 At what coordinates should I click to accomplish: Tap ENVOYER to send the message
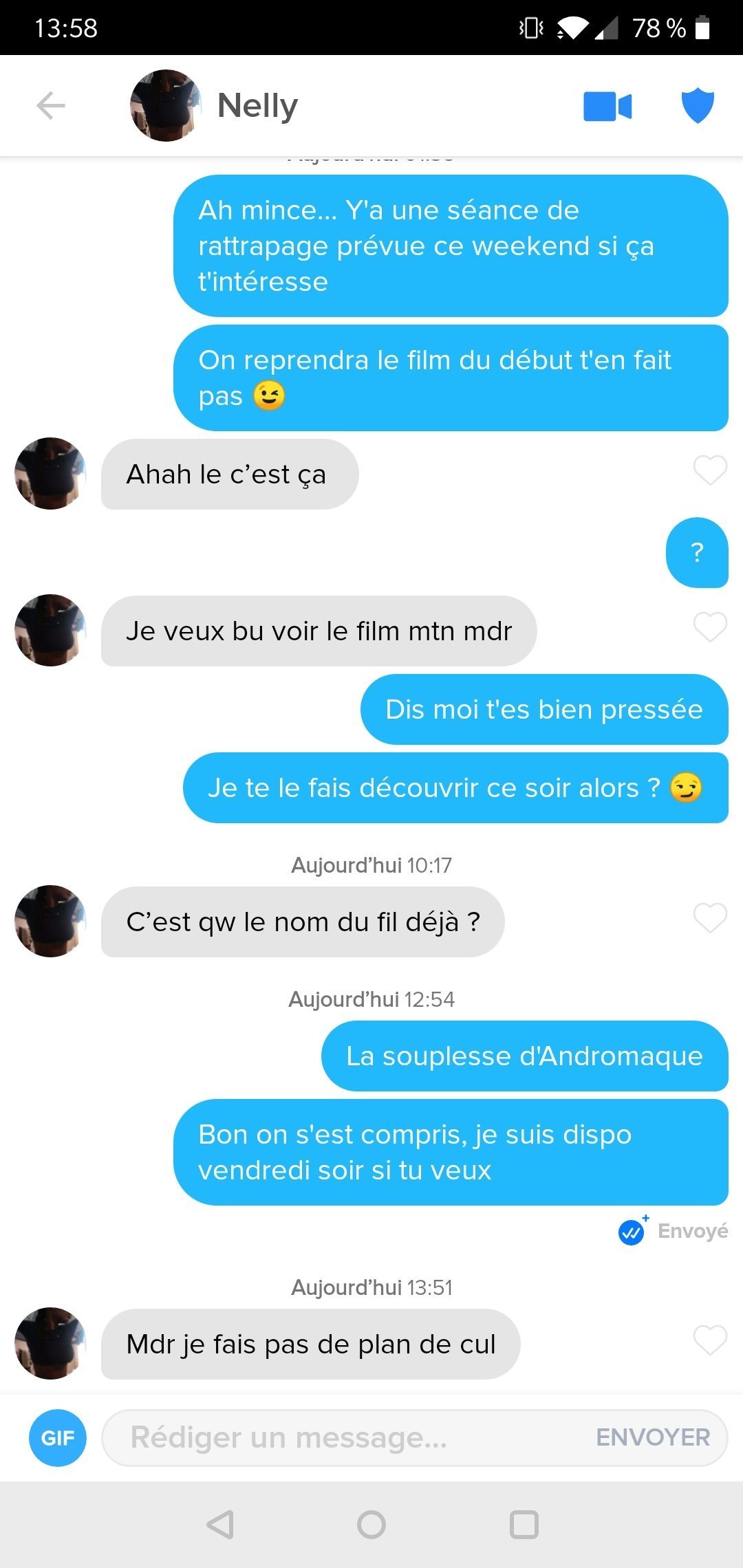[653, 1438]
